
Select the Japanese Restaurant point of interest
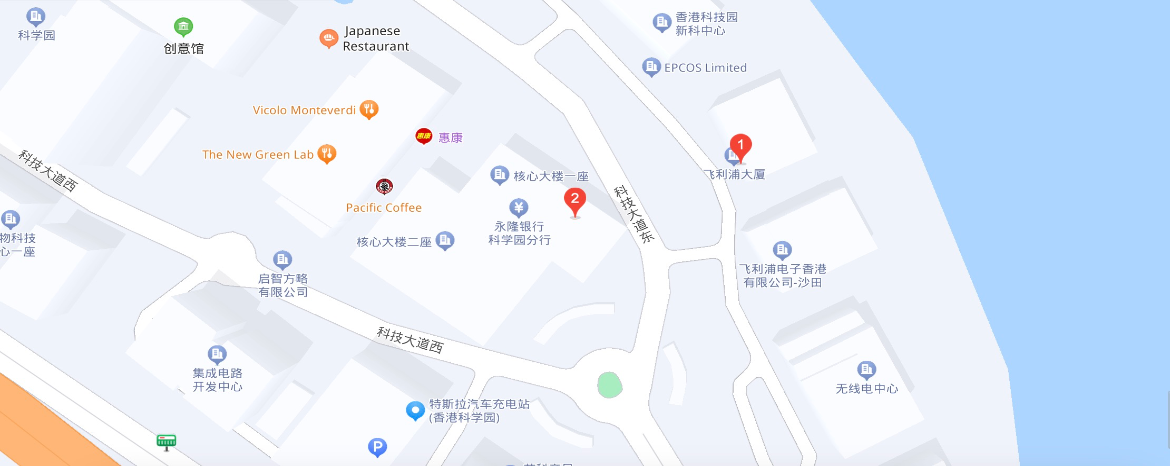point(328,38)
